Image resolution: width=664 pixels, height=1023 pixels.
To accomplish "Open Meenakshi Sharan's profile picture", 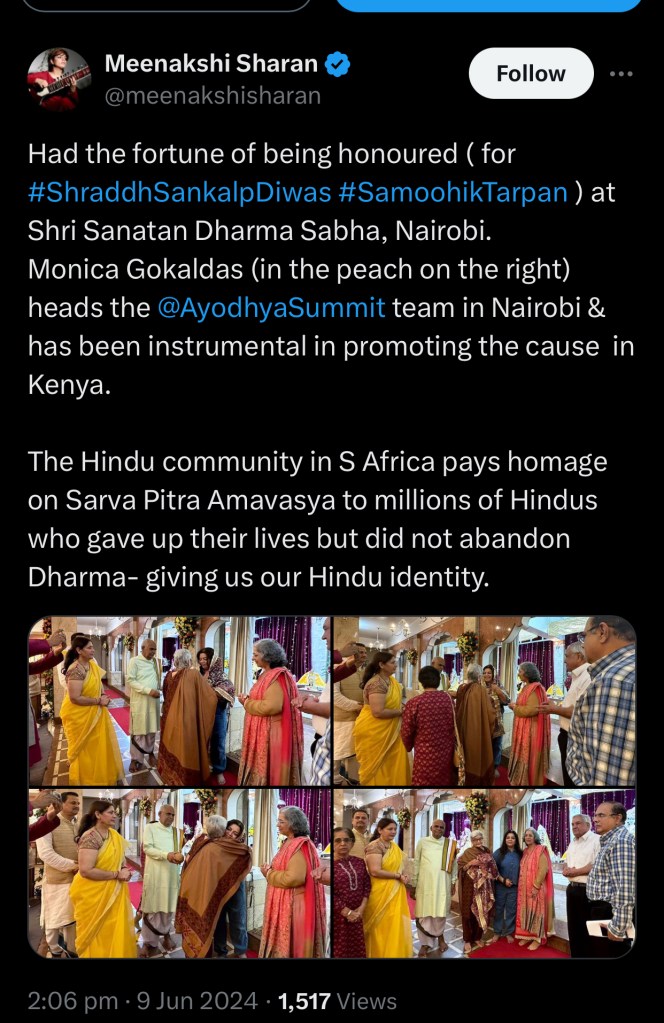I will pyautogui.click(x=59, y=79).
